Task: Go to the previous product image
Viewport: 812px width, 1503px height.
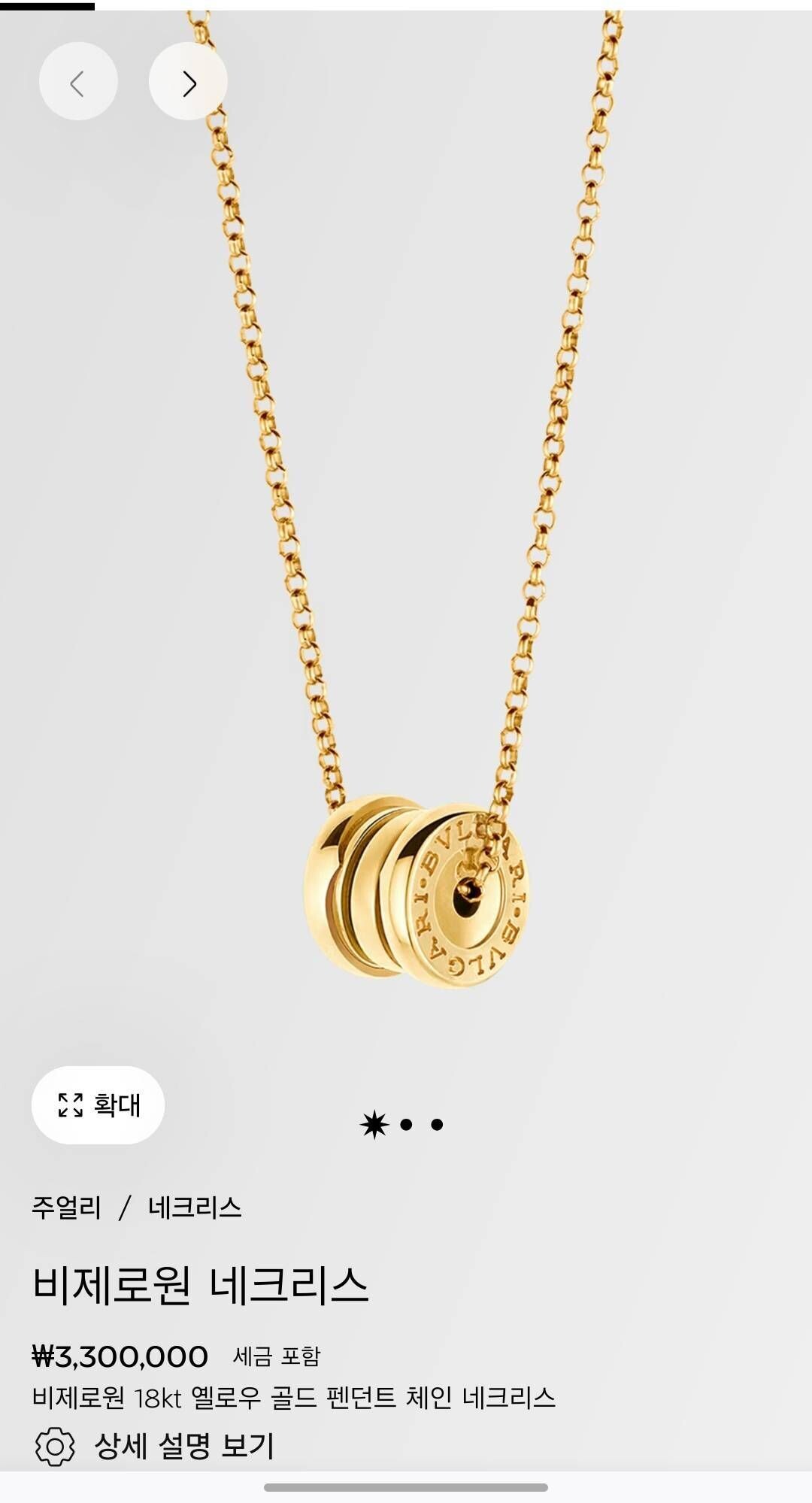Action: click(x=78, y=82)
